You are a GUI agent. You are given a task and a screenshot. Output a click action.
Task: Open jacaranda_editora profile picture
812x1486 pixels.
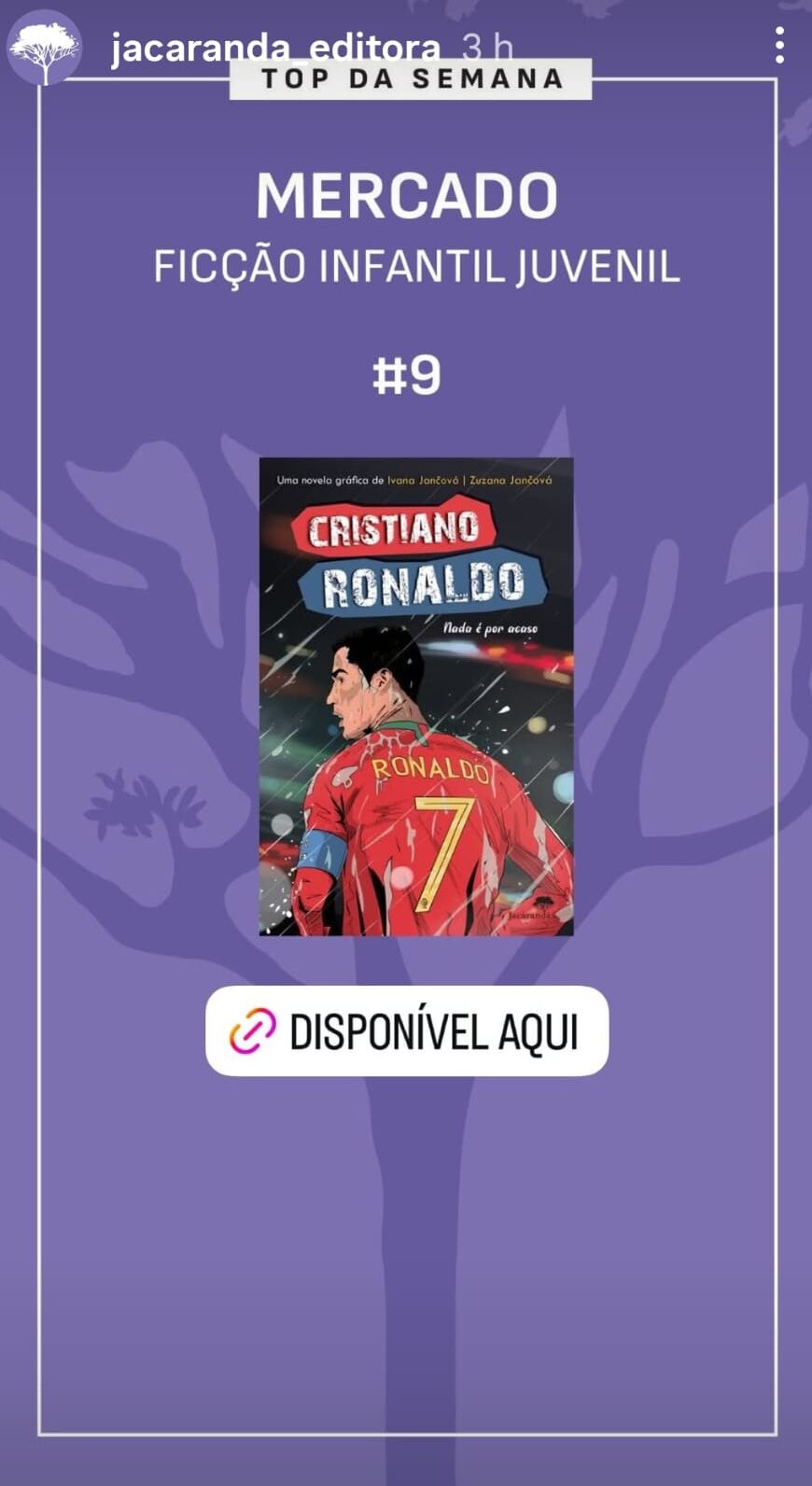click(x=44, y=47)
